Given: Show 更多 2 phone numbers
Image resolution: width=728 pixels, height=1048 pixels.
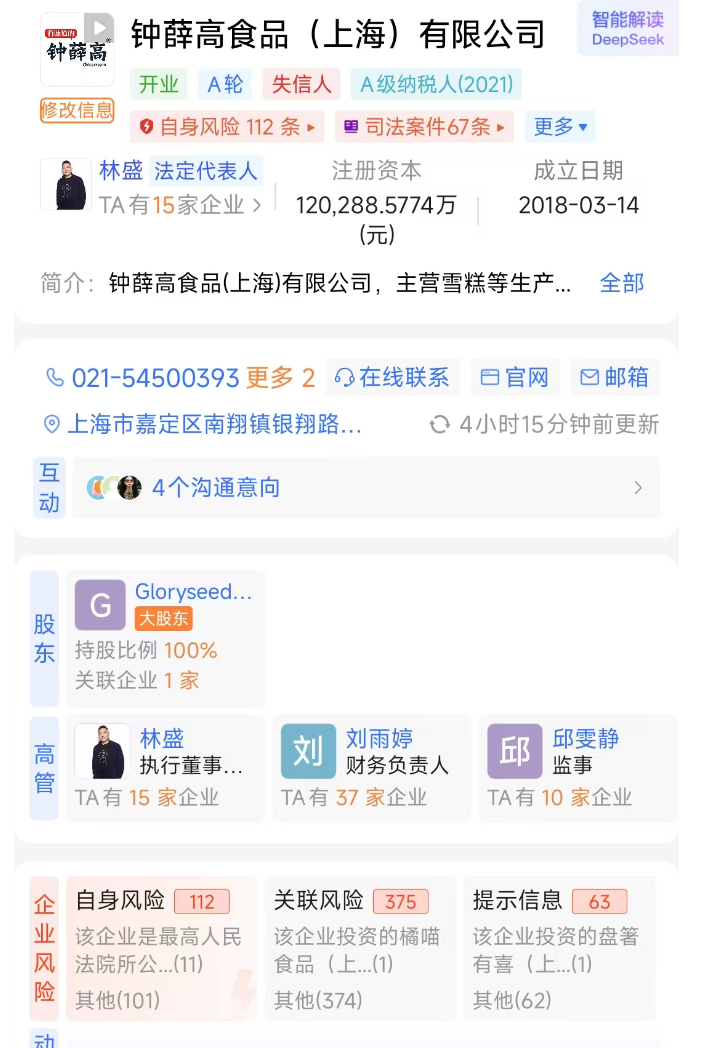Looking at the screenshot, I should (281, 378).
